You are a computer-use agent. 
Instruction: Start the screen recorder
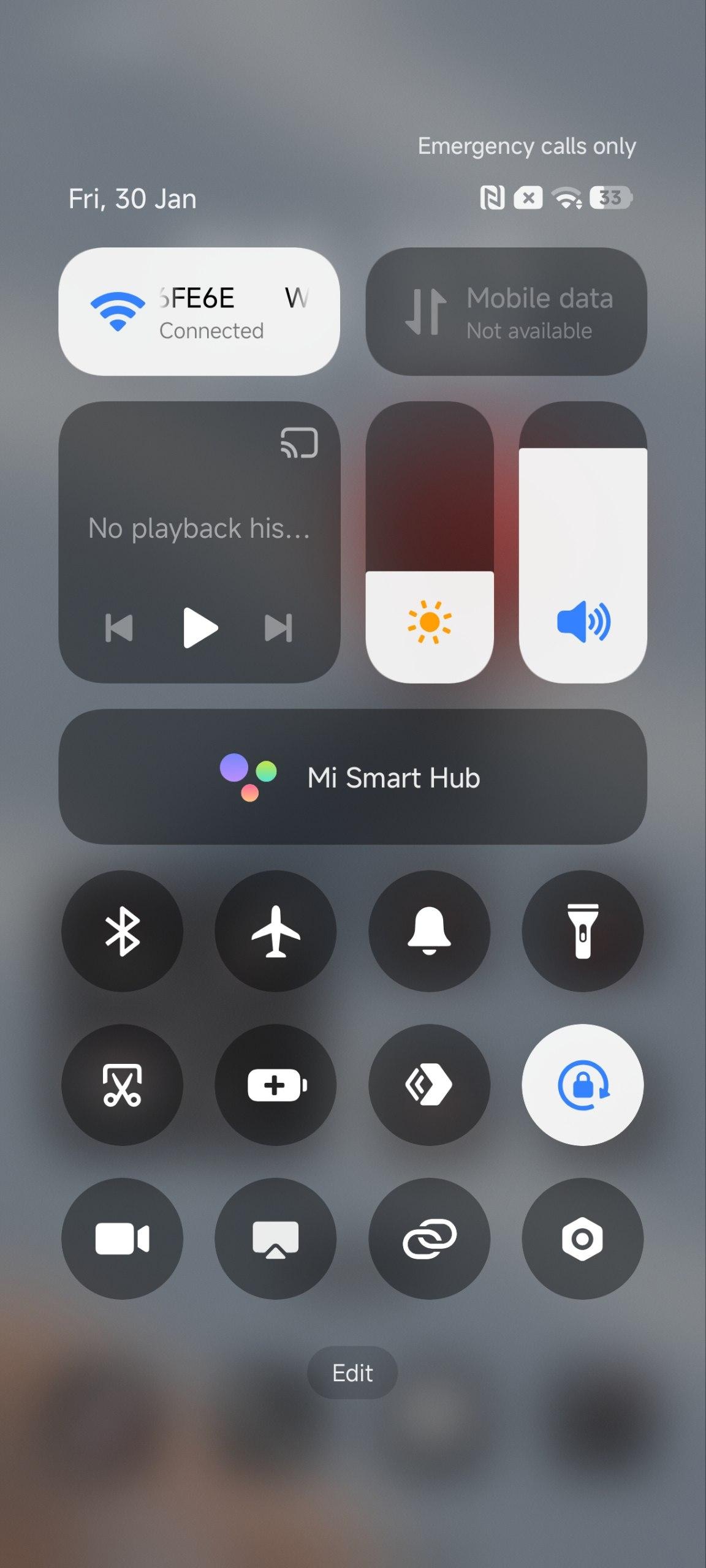coord(122,1238)
